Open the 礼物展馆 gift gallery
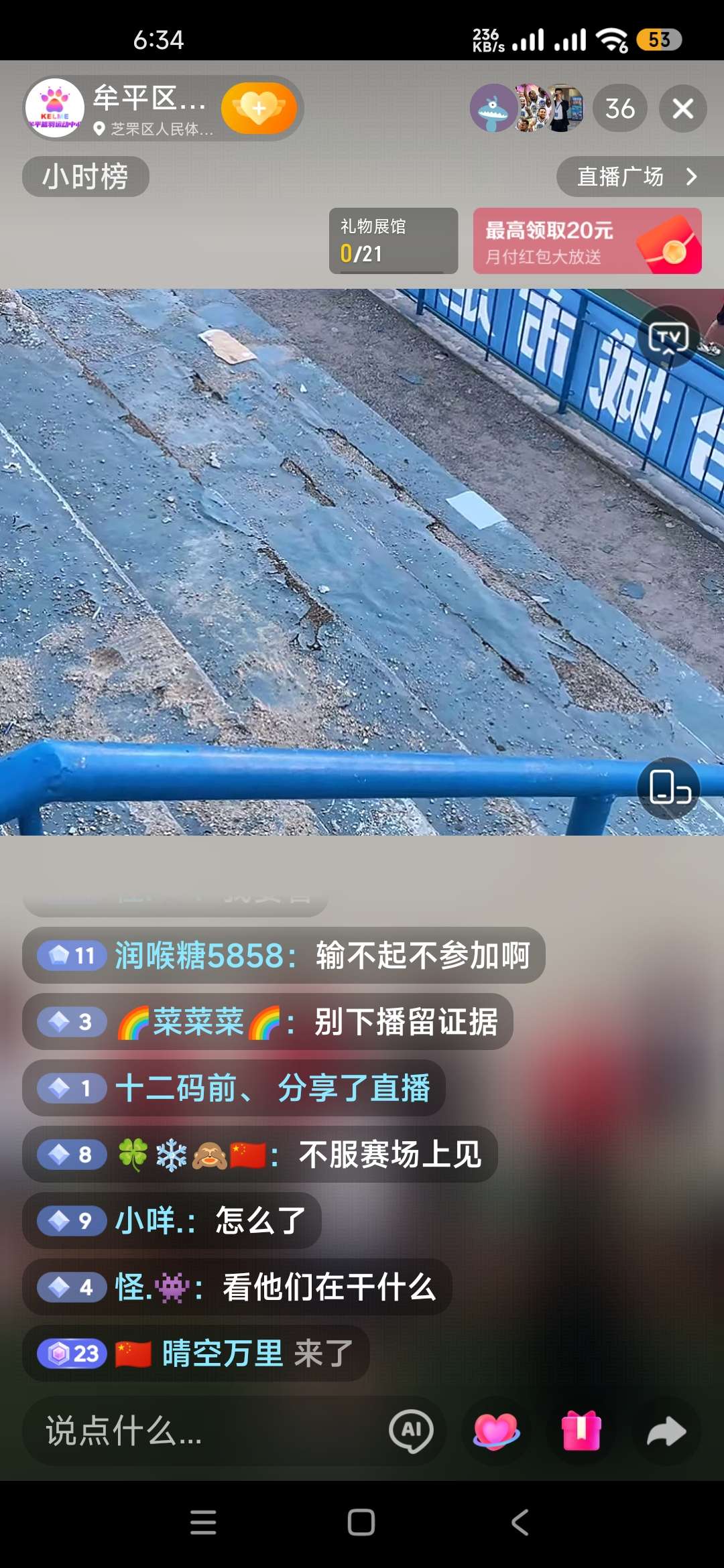Image resolution: width=724 pixels, height=1568 pixels. [x=393, y=241]
